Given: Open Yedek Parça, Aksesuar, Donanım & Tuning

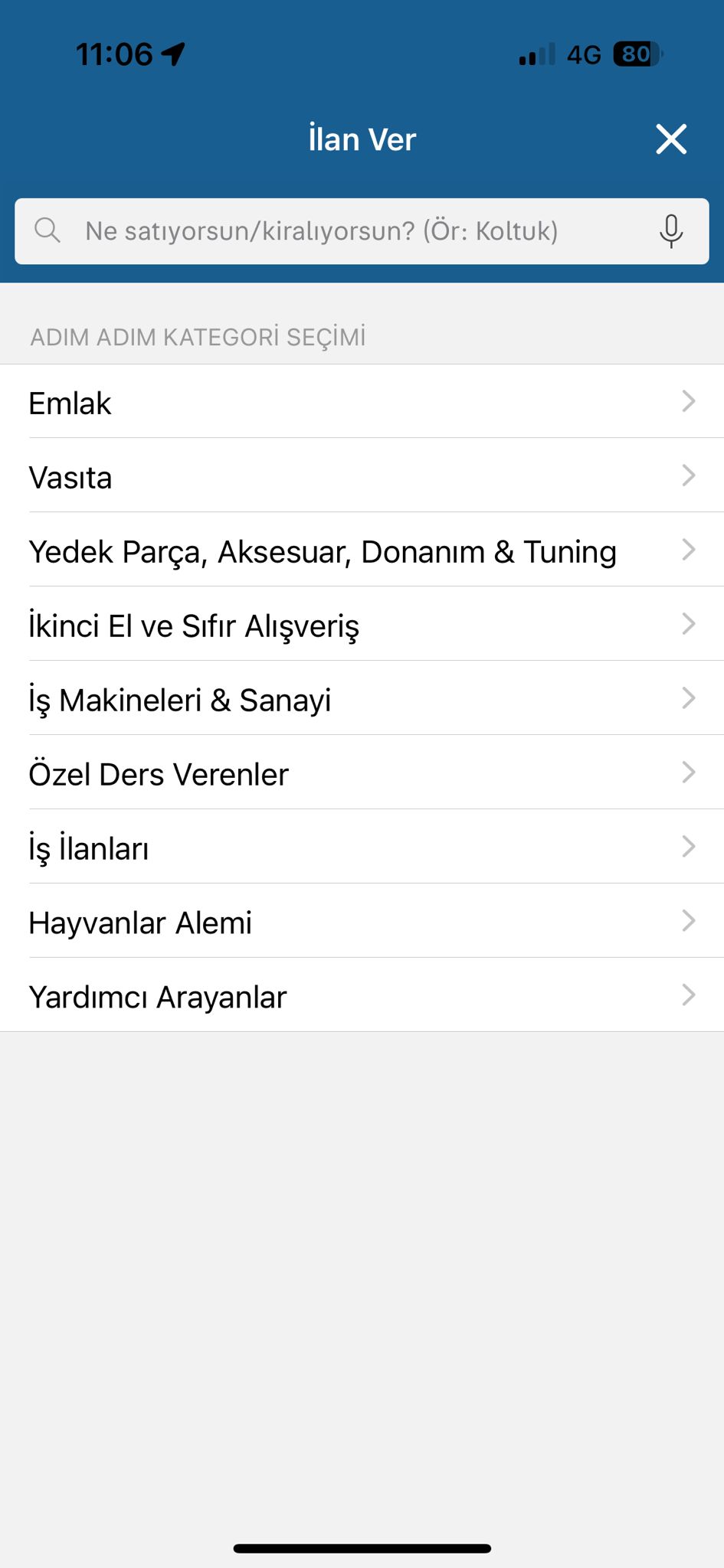Looking at the screenshot, I should 362,550.
